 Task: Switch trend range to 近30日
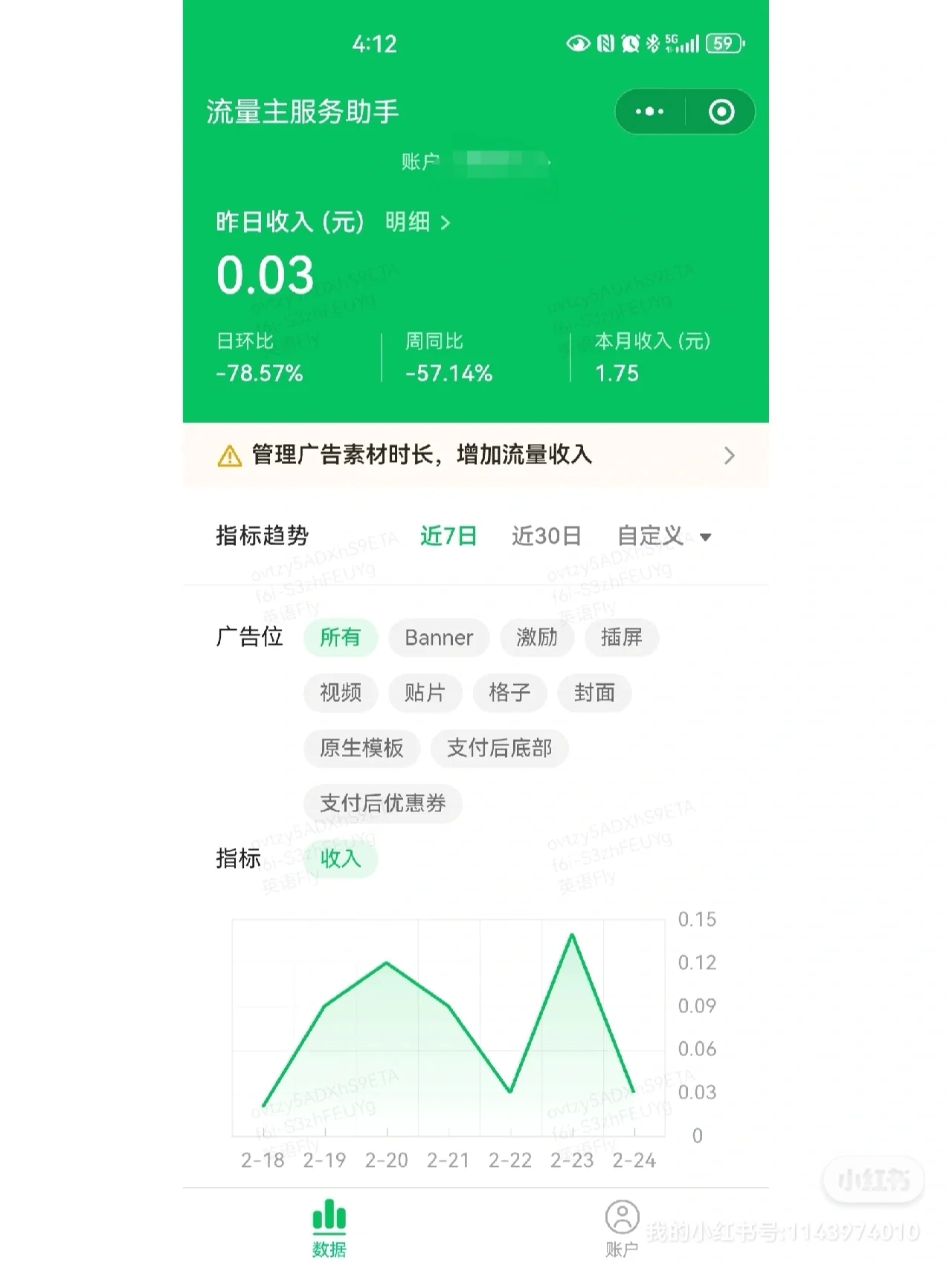(x=546, y=535)
